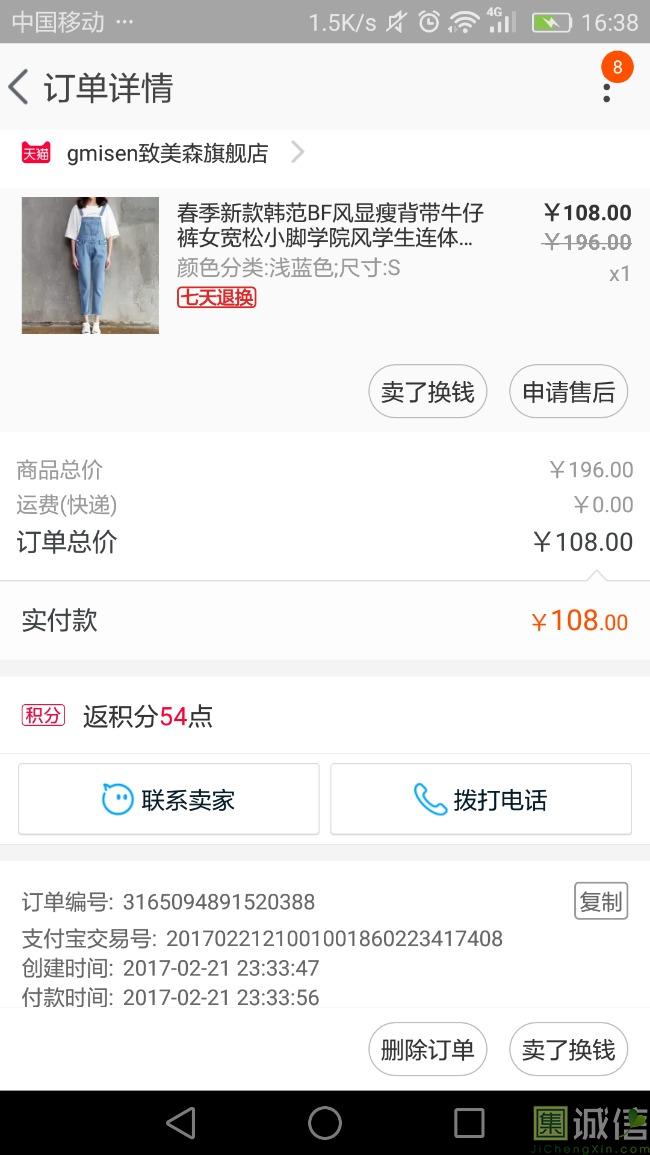Open the denim overalls product item
Image resolution: width=650 pixels, height=1155 pixels.
pos(324,265)
